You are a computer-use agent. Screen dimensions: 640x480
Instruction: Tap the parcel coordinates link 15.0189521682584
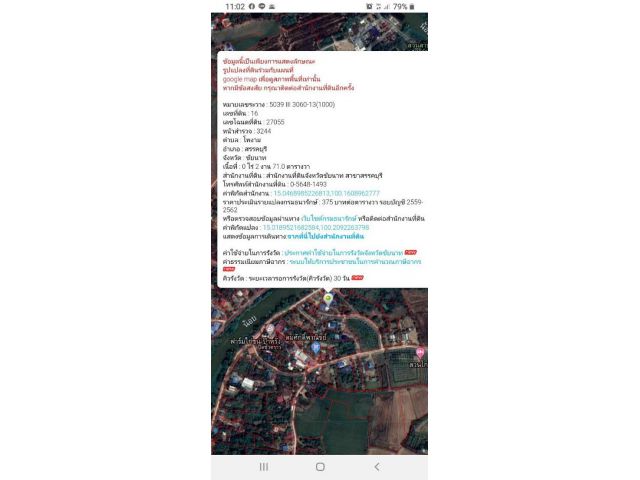click(316, 227)
